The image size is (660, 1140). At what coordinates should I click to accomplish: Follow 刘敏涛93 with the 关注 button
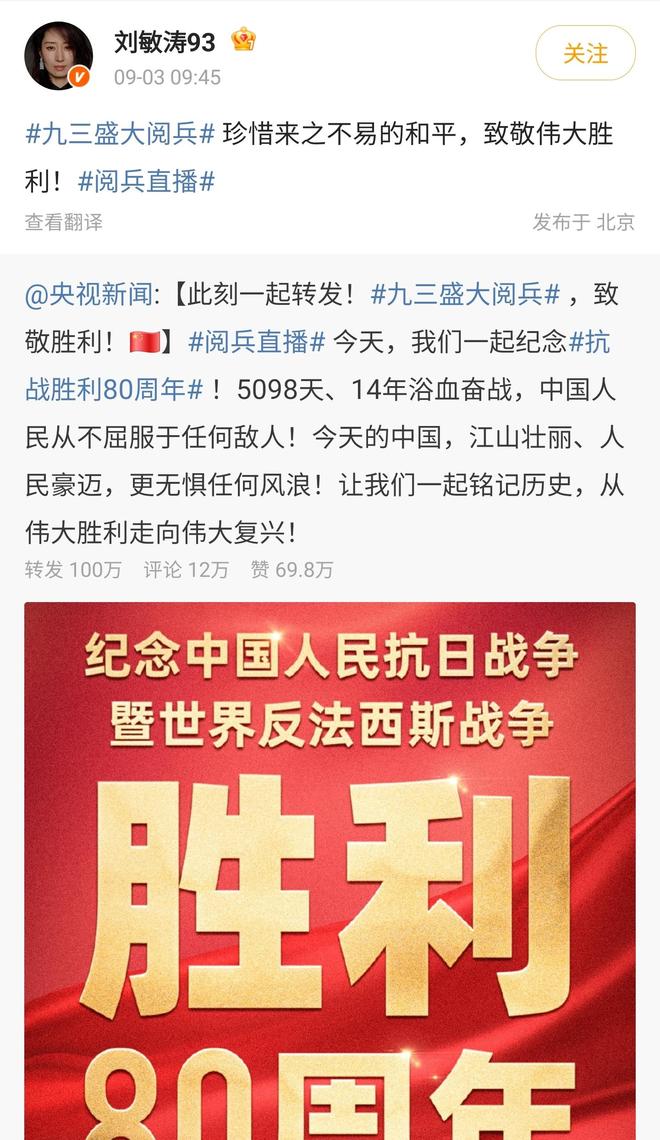point(585,52)
